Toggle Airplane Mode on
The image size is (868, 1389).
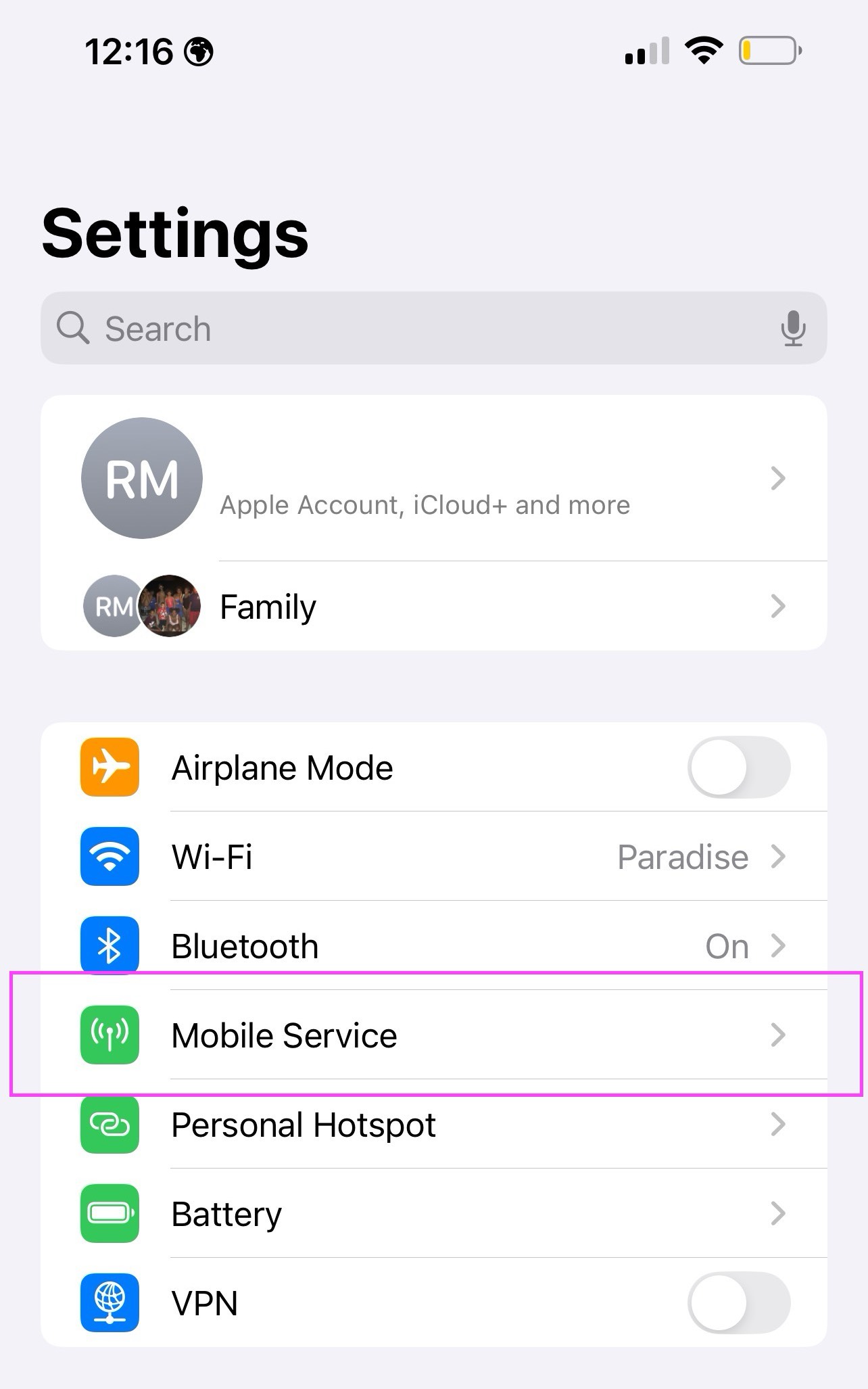[738, 768]
